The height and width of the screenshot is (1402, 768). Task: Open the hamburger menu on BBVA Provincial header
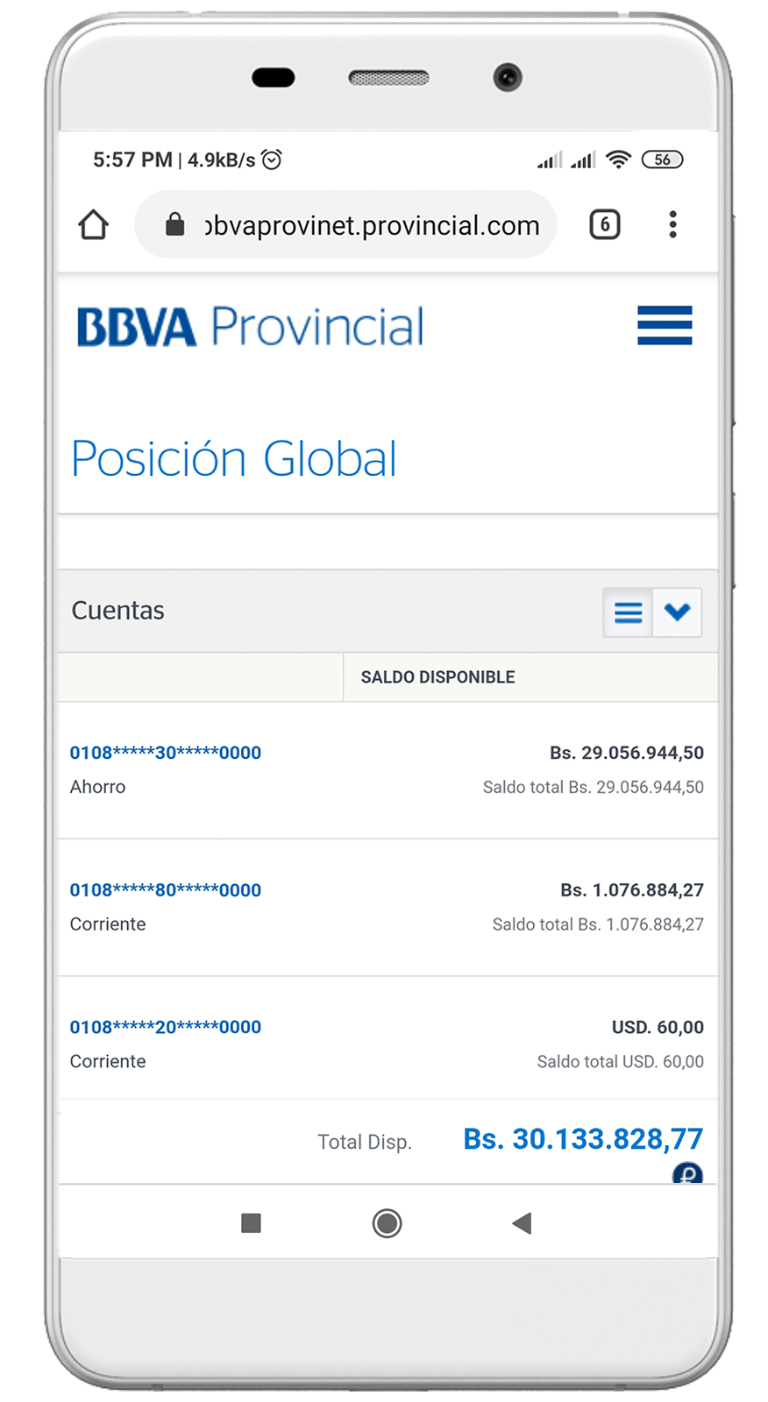(x=664, y=325)
